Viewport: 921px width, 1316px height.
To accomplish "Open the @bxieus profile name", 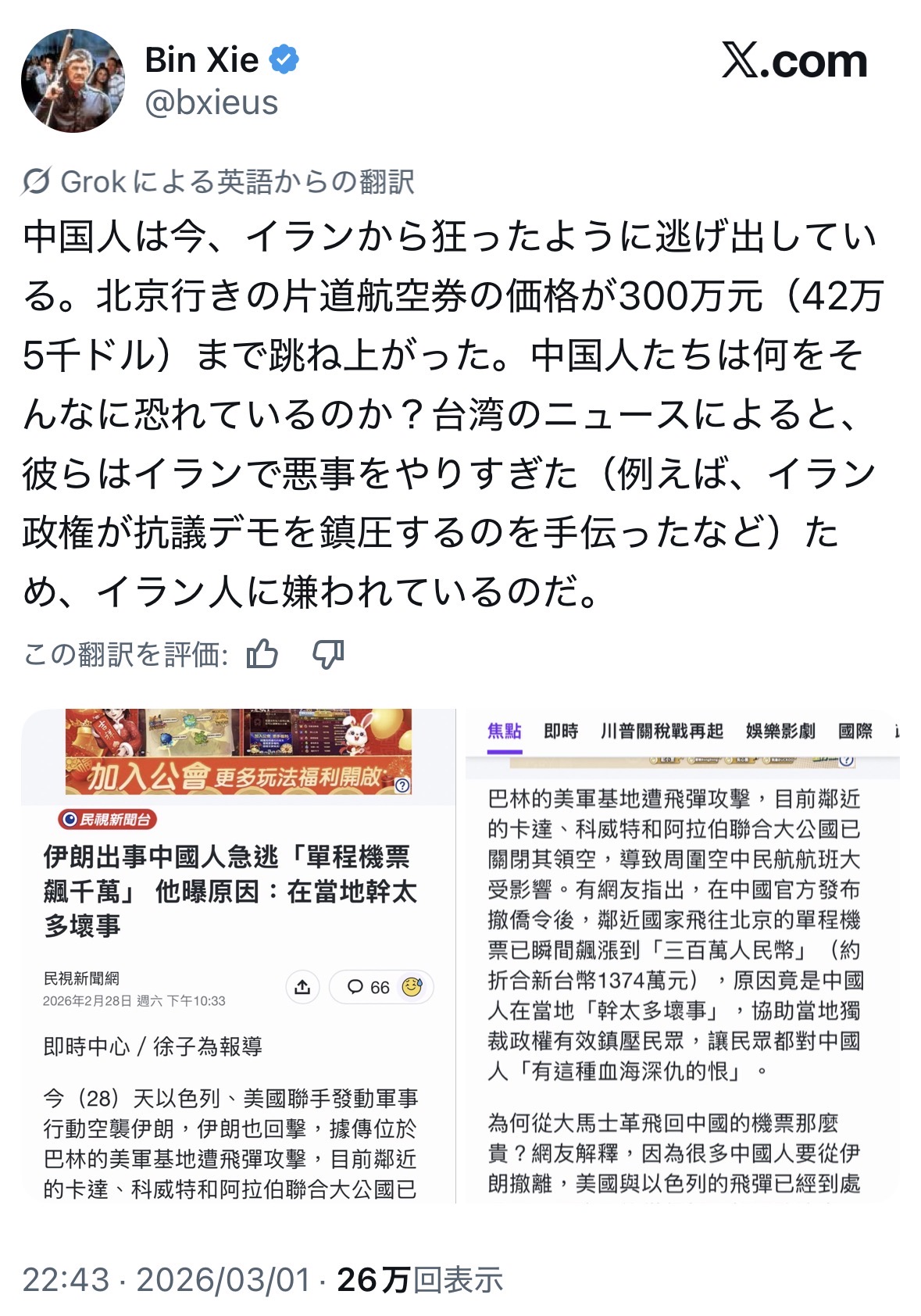I will [x=212, y=103].
